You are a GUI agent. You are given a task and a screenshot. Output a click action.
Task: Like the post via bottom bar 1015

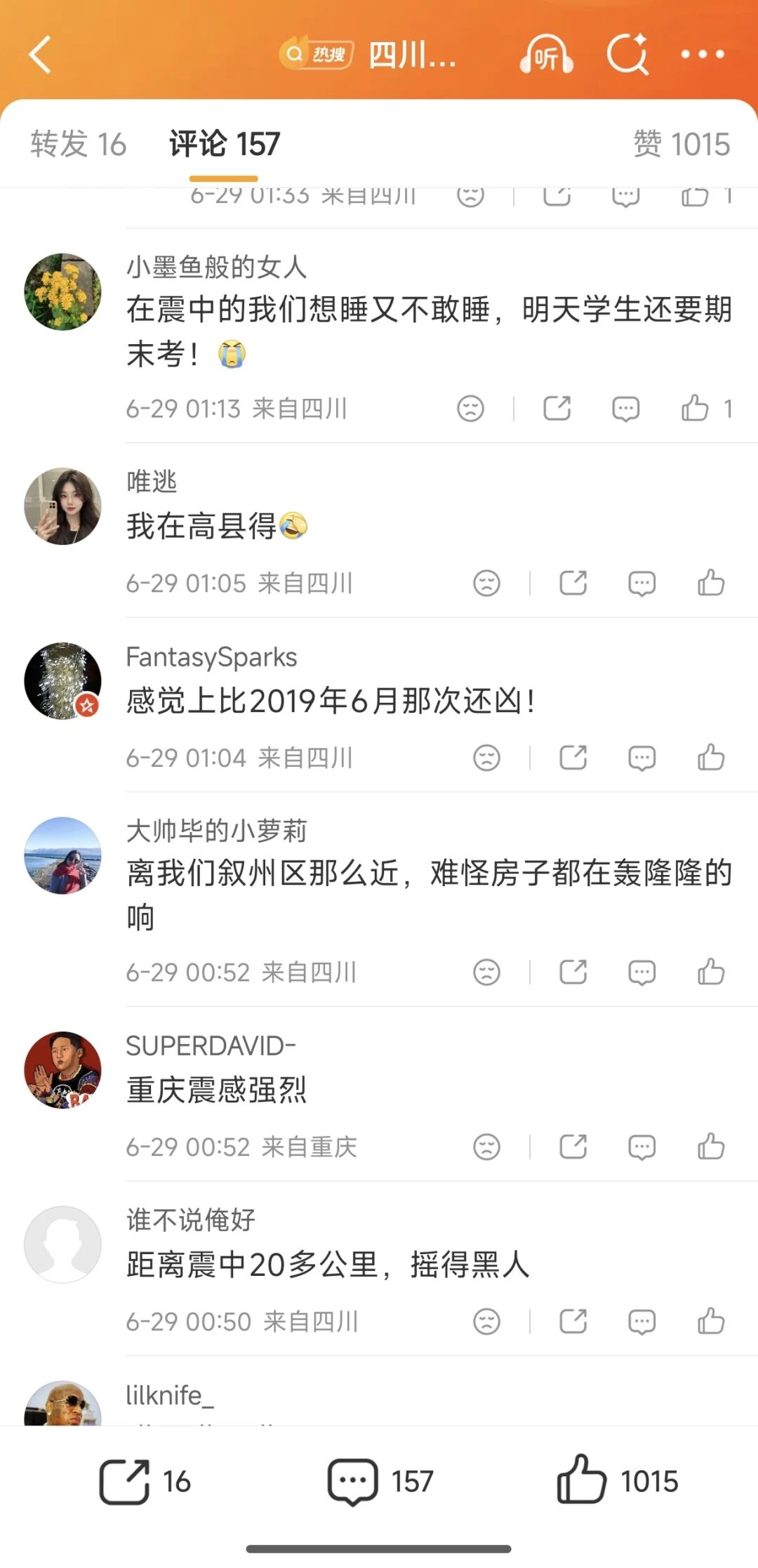[618, 1480]
